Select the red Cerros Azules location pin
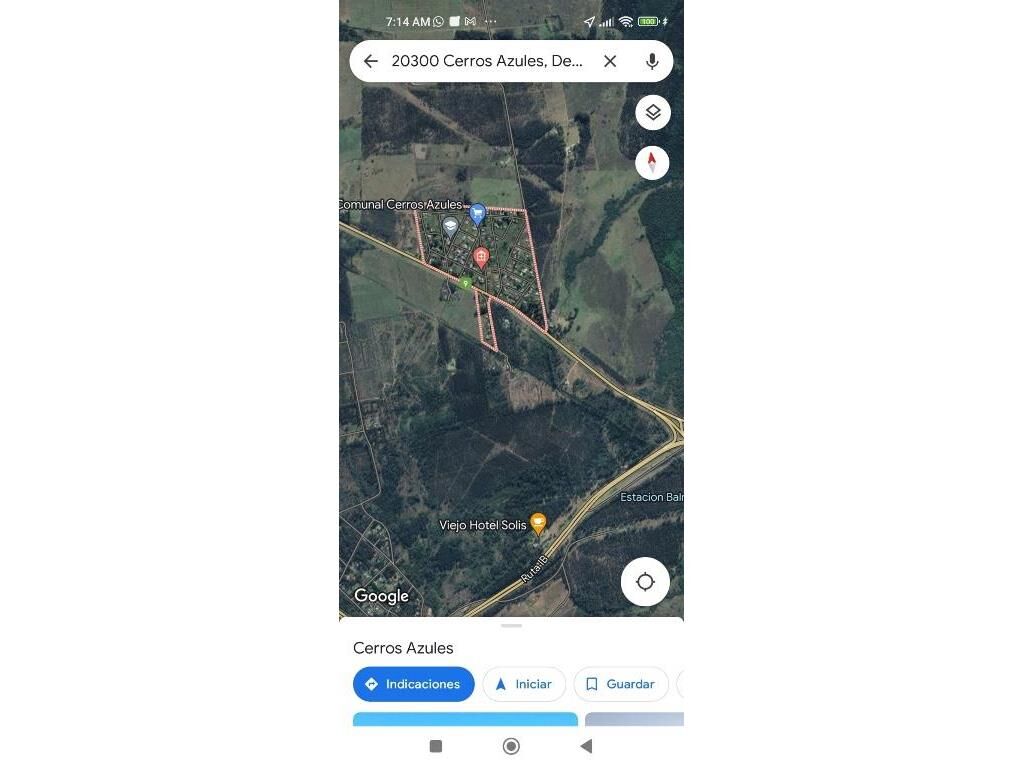1024x768 pixels. pyautogui.click(x=481, y=258)
